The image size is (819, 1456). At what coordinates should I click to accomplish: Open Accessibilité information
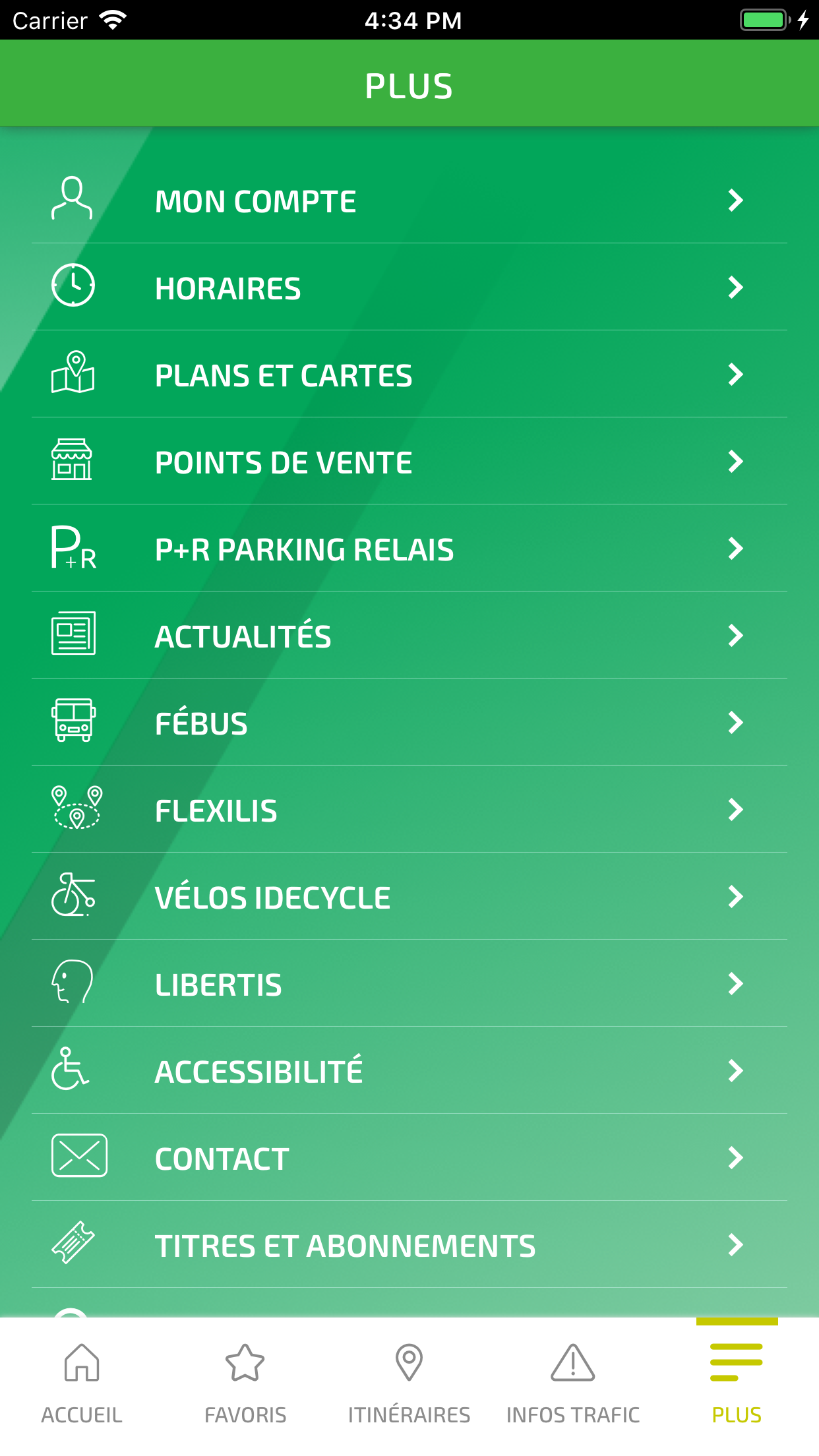(x=409, y=1071)
